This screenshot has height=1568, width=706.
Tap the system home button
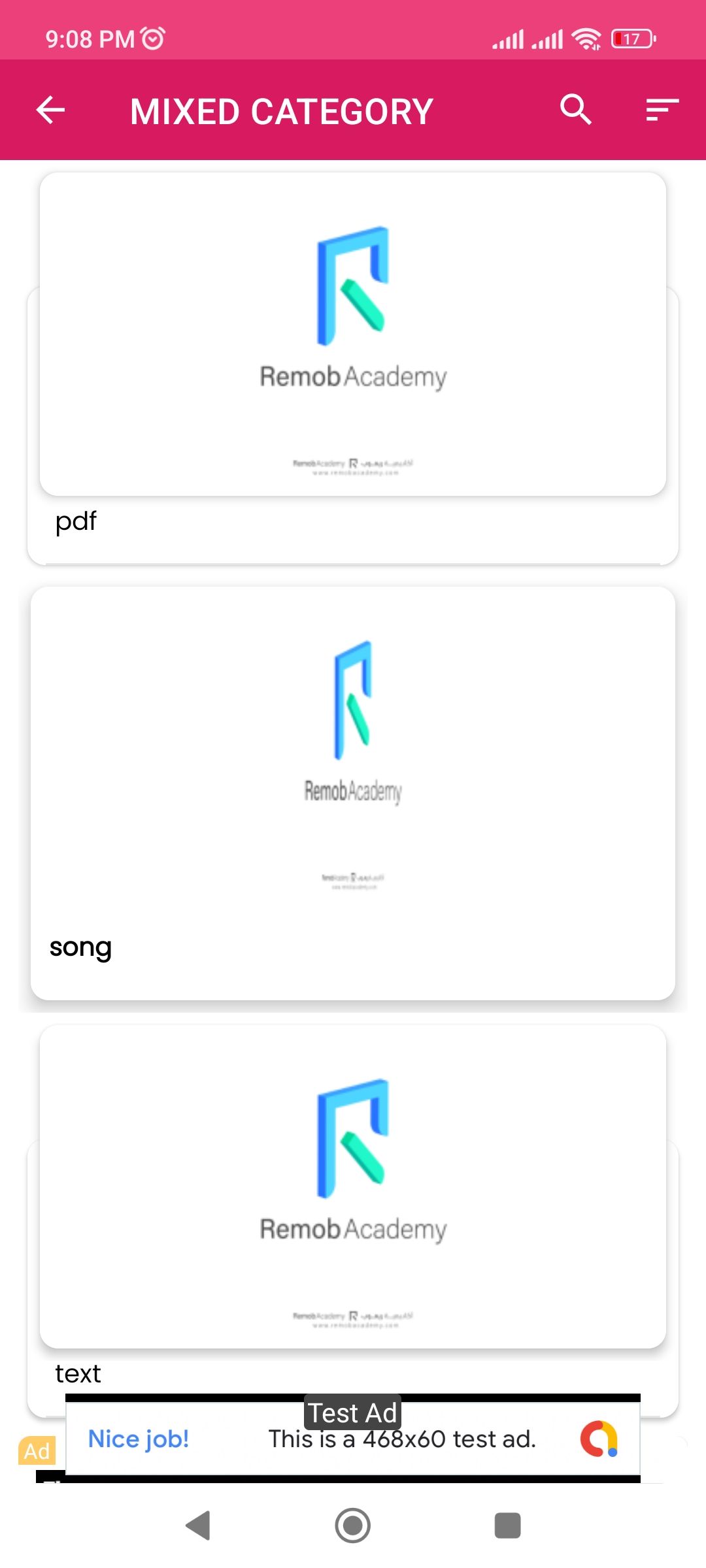(353, 1526)
